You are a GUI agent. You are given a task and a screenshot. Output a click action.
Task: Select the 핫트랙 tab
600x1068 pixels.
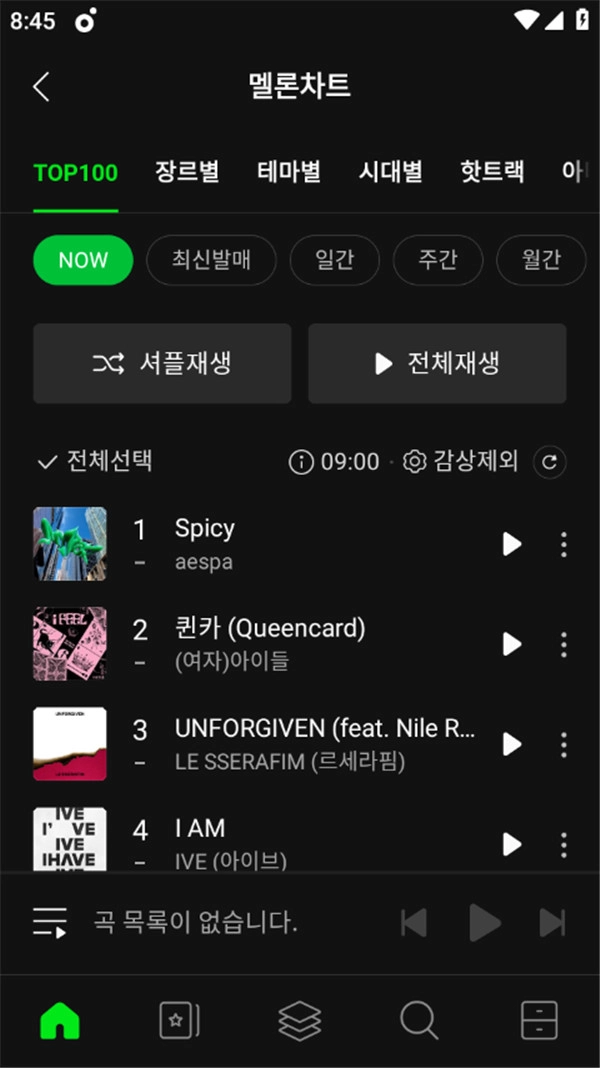(x=492, y=172)
